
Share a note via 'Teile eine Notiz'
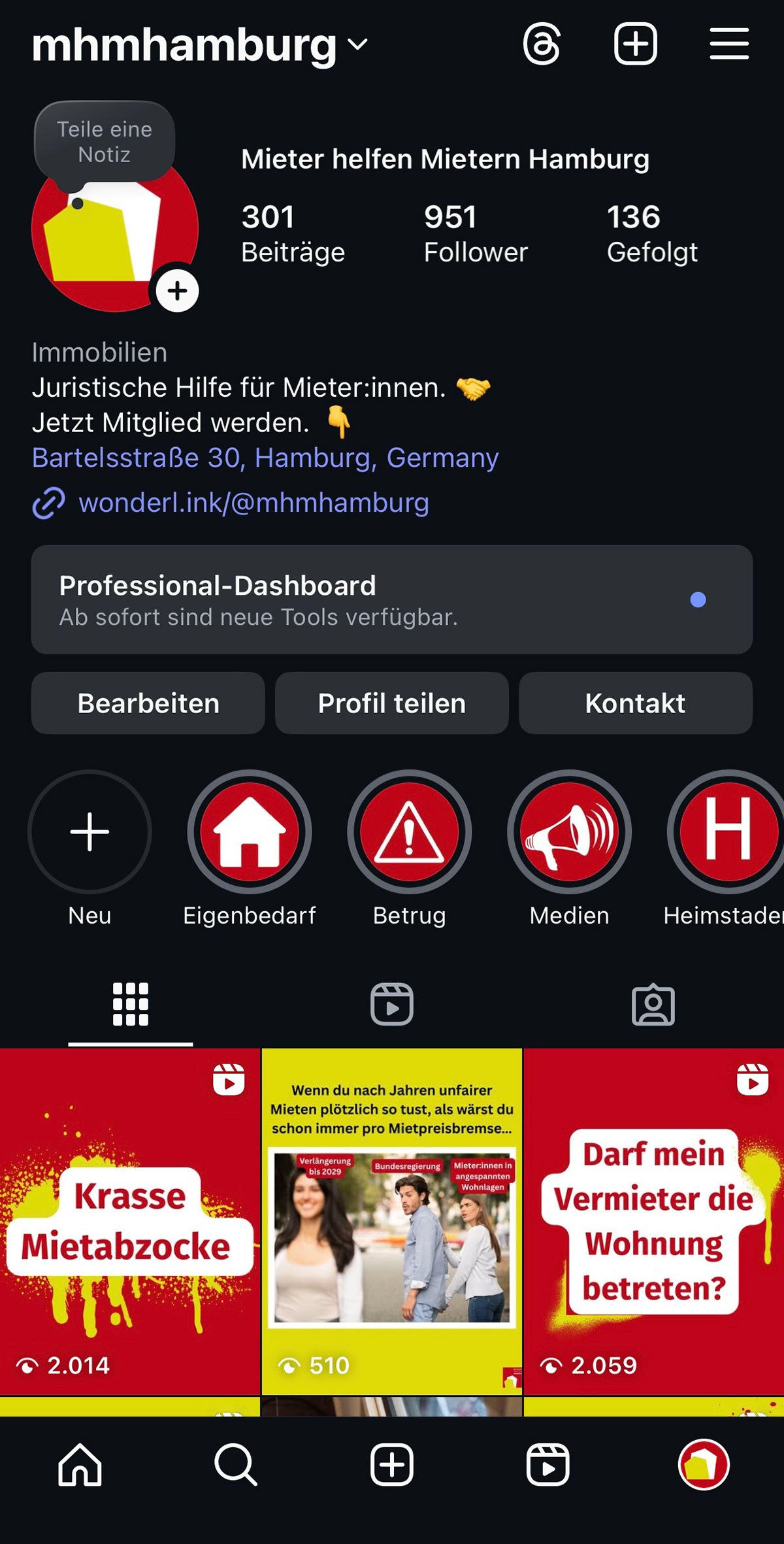[105, 142]
